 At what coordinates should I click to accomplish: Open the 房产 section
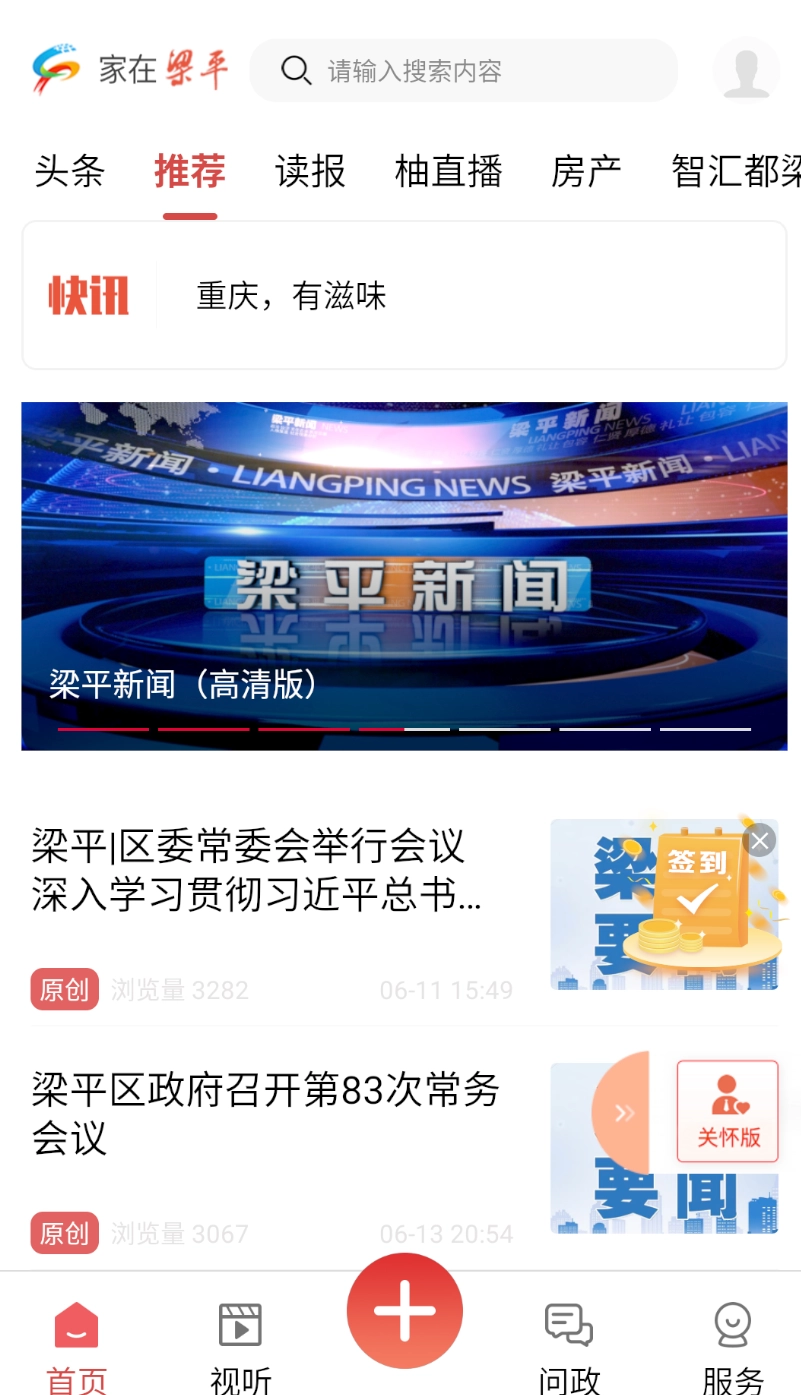click(x=586, y=172)
